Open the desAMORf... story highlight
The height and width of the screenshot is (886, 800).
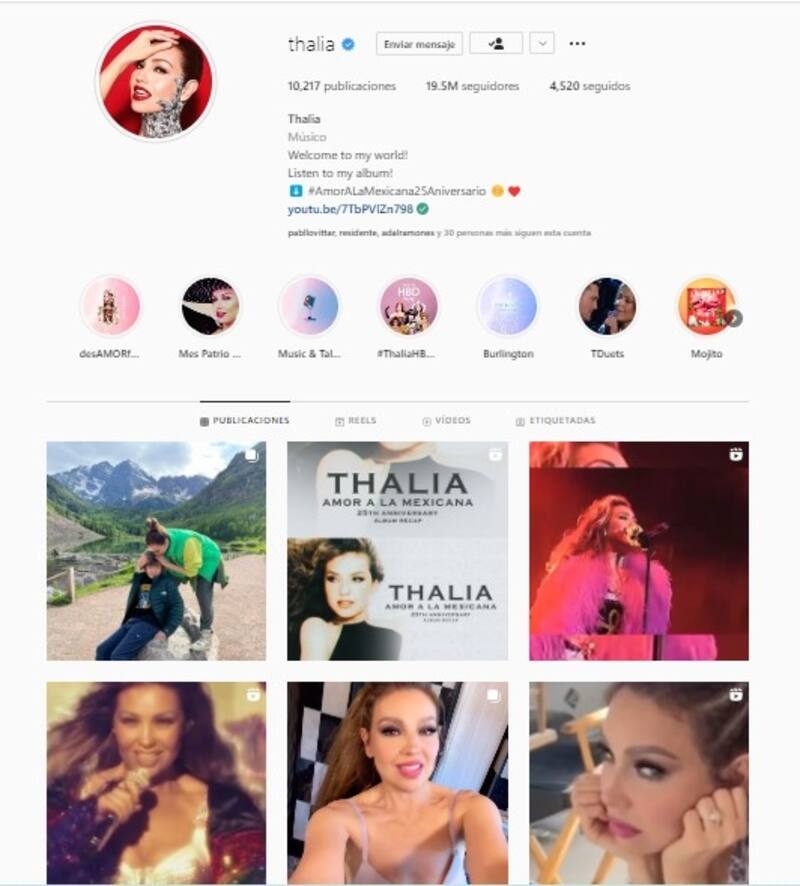110,306
